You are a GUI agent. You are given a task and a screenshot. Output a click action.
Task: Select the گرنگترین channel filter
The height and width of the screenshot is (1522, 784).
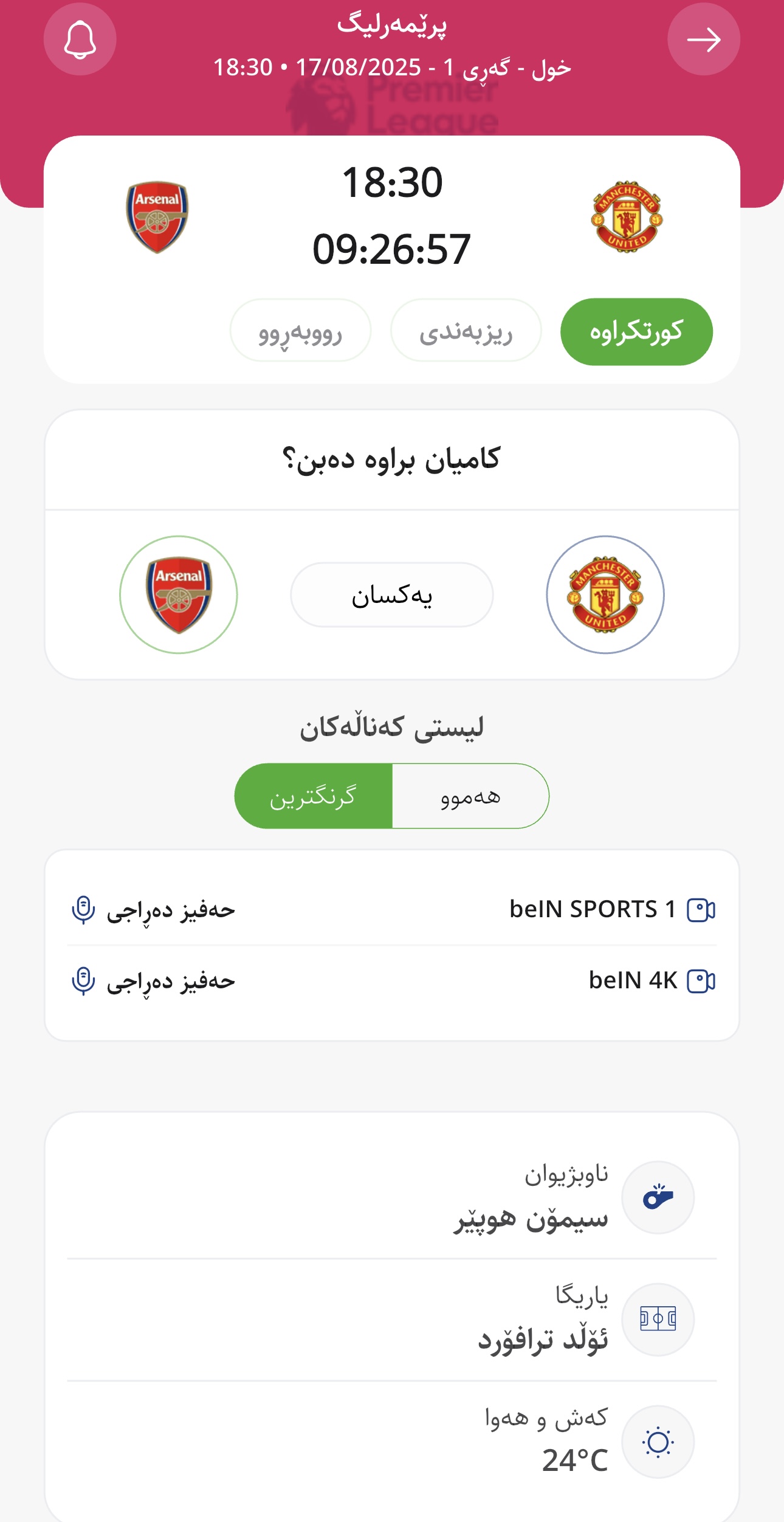[313, 796]
